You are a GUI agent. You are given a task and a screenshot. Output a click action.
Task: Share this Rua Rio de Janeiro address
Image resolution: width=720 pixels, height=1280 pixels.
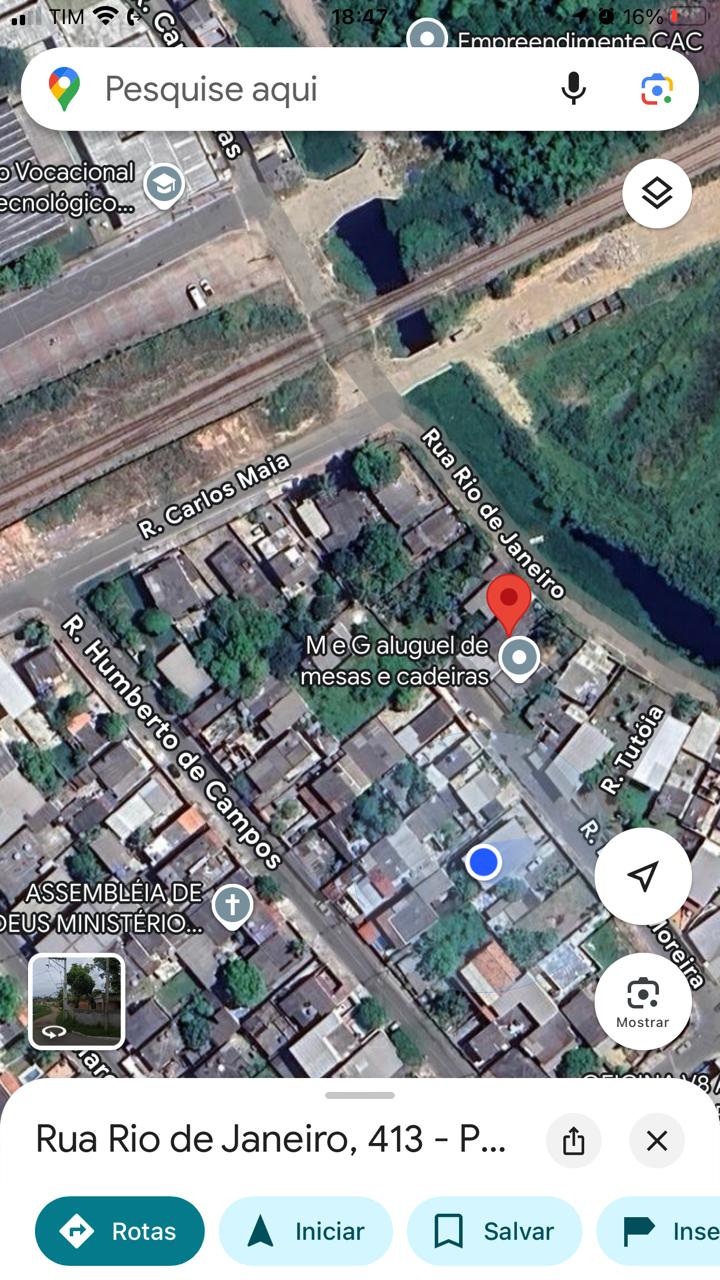[x=573, y=1141]
